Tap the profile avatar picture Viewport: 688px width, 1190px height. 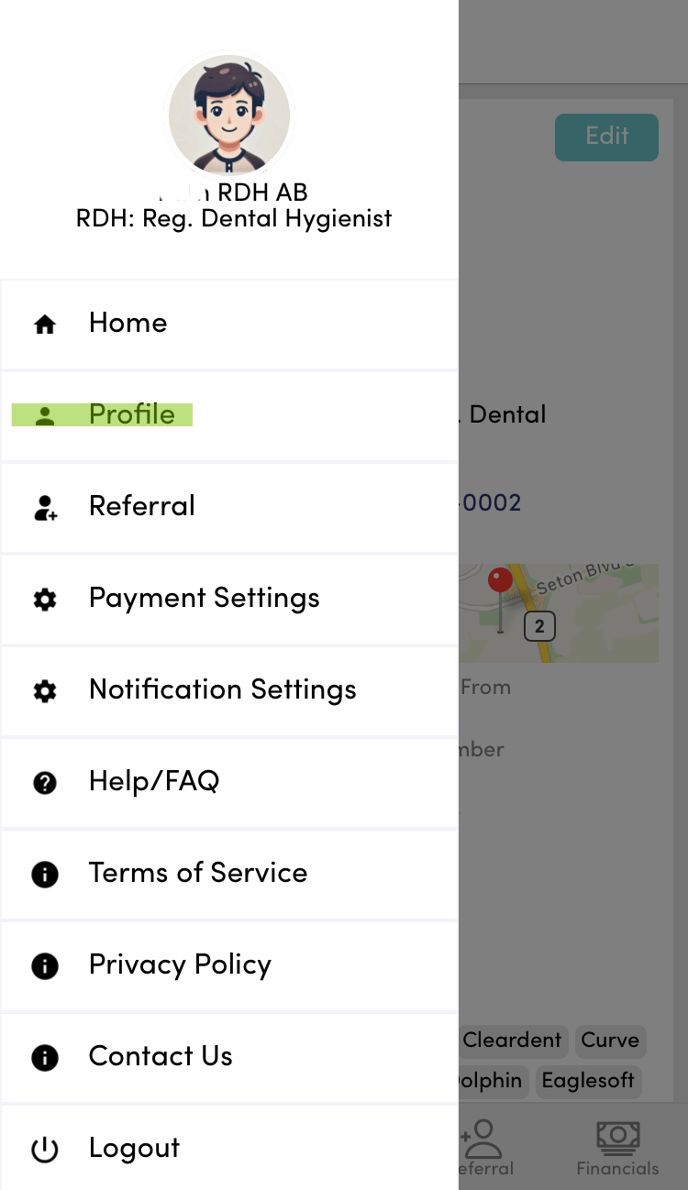[x=229, y=115]
